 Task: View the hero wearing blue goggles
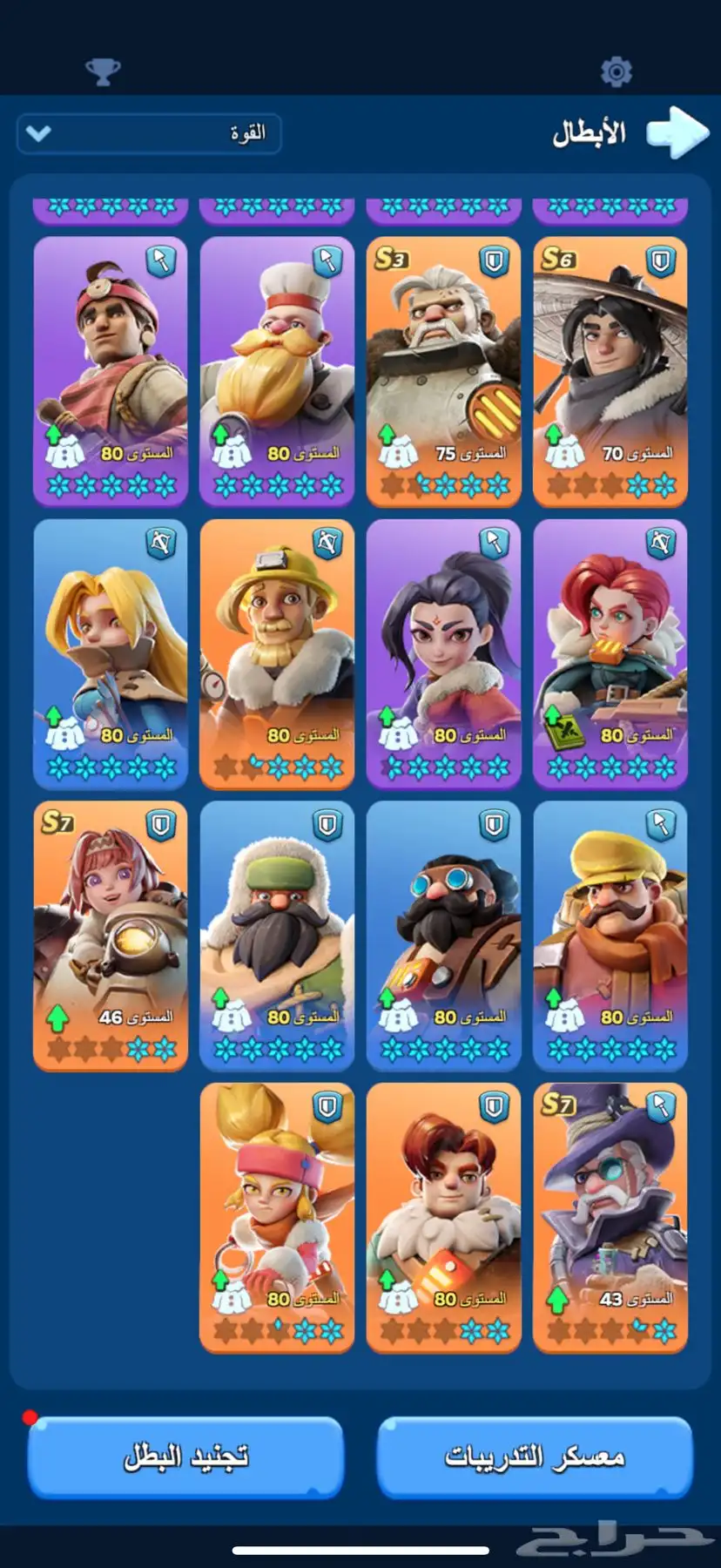click(x=443, y=935)
